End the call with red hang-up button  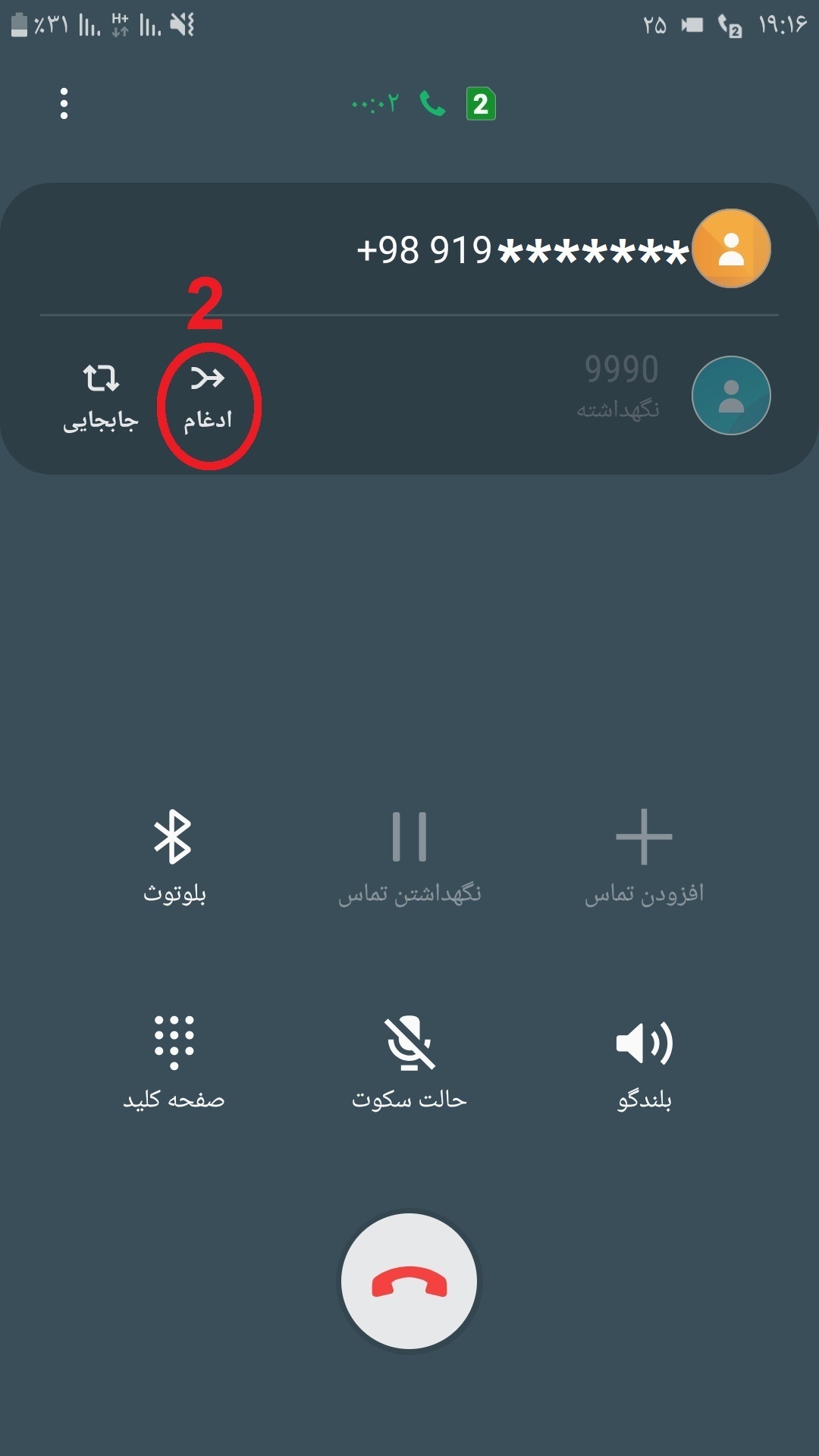409,1282
